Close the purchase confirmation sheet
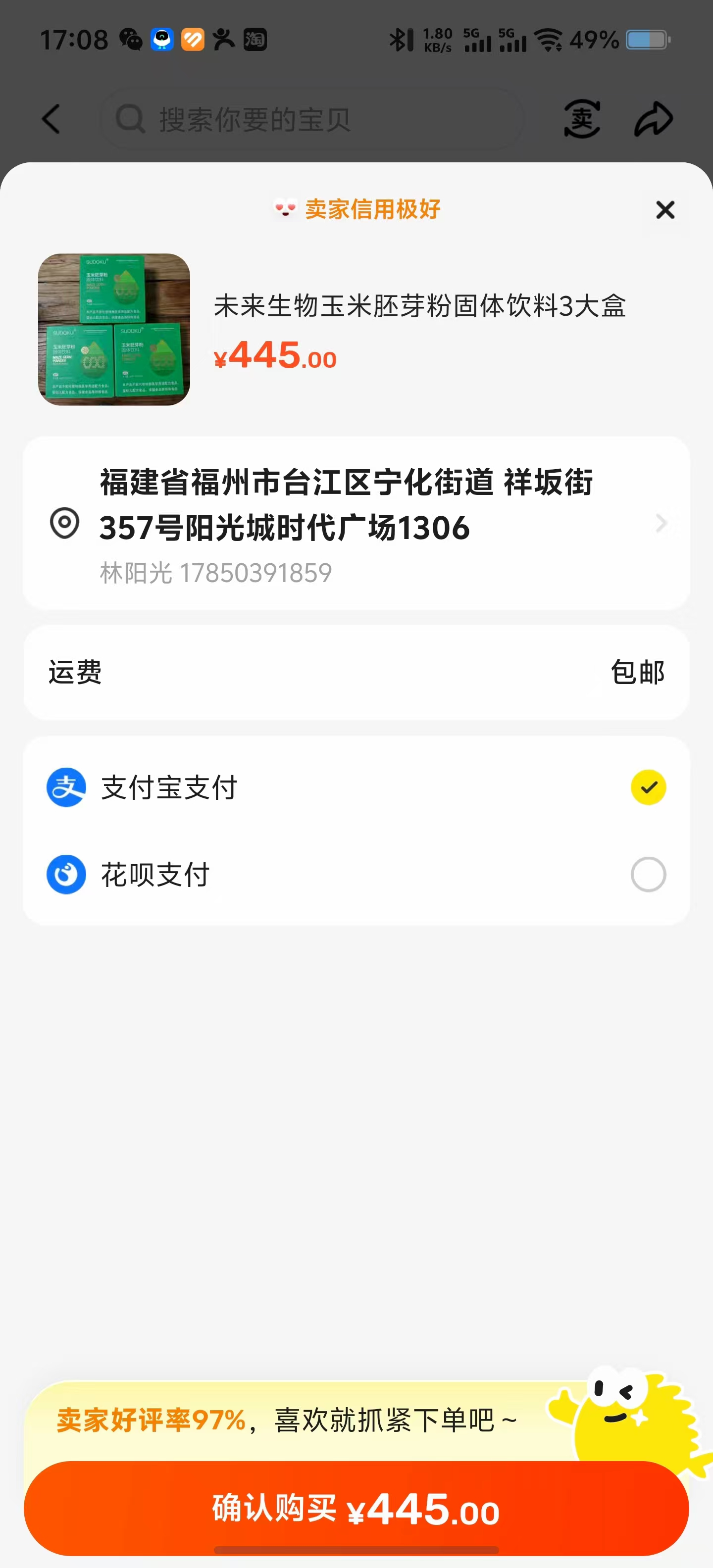The image size is (713, 1568). pos(665,210)
